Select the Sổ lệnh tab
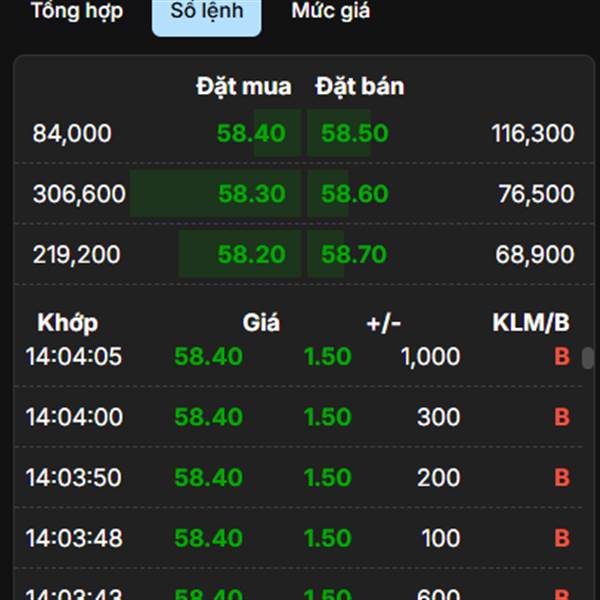 pyautogui.click(x=206, y=12)
